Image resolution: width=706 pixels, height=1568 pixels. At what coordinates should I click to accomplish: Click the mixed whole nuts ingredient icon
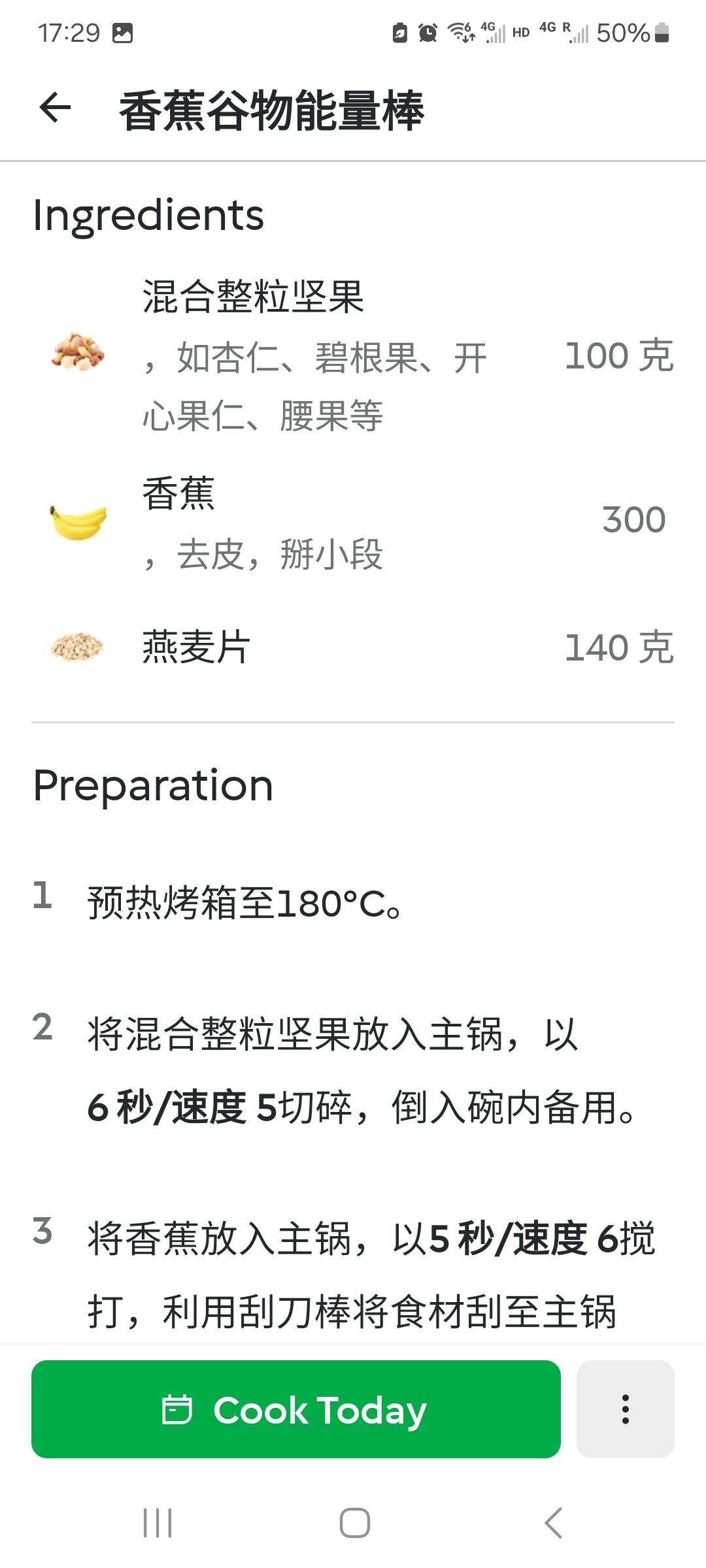pos(77,354)
